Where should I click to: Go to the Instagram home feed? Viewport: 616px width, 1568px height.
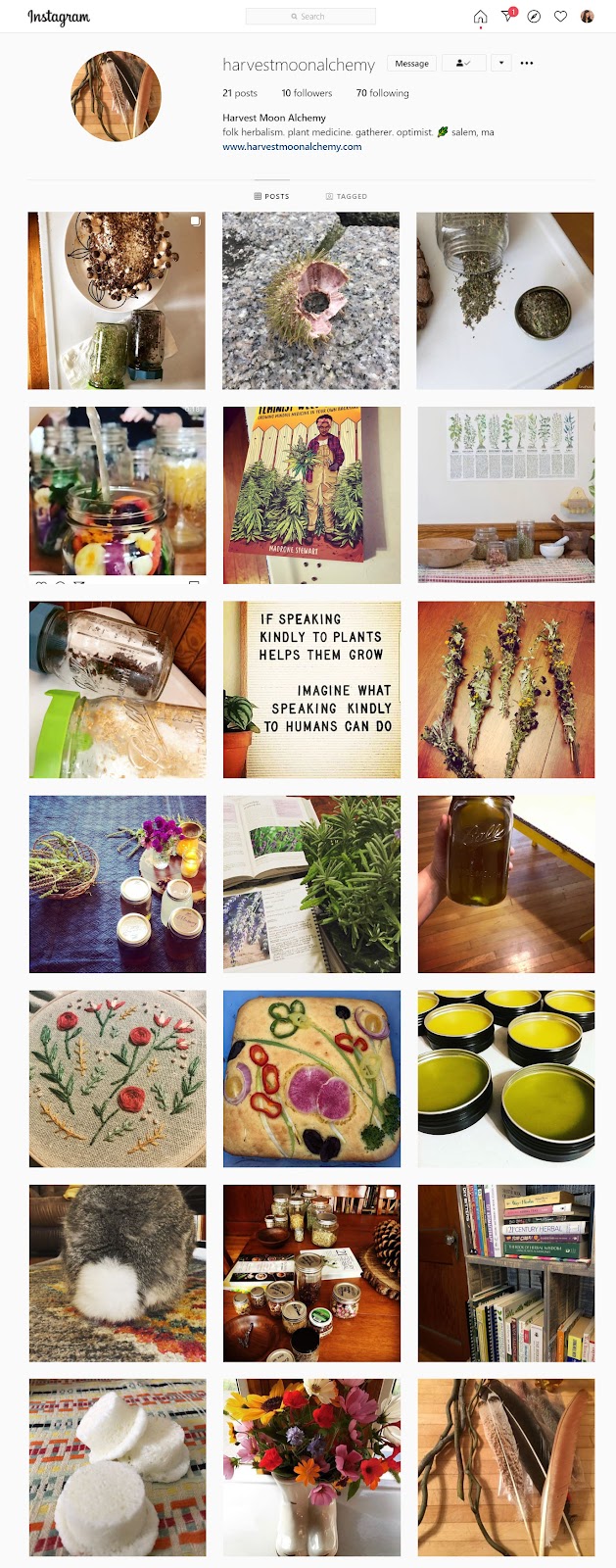click(480, 17)
